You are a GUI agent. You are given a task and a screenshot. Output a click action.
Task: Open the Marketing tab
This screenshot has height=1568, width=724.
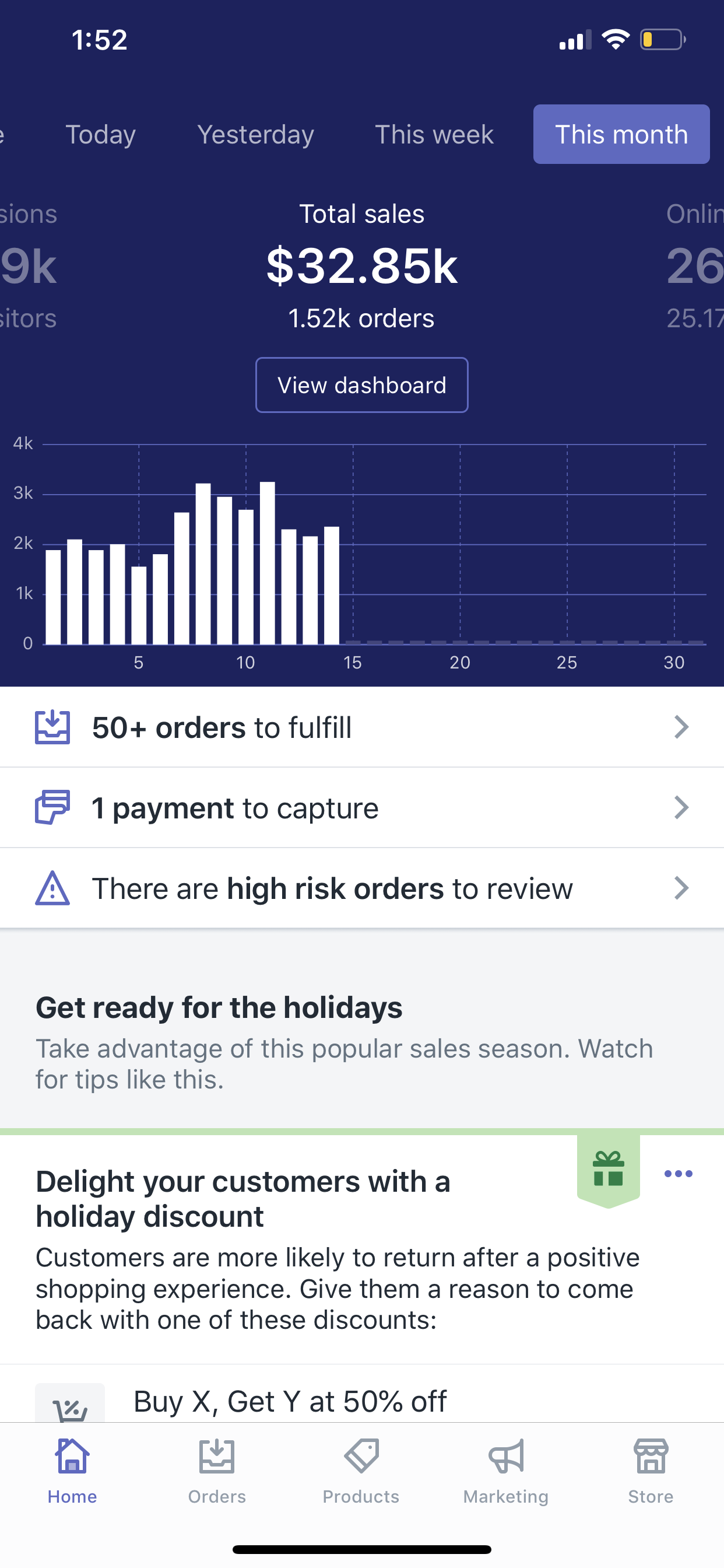[x=506, y=1471]
